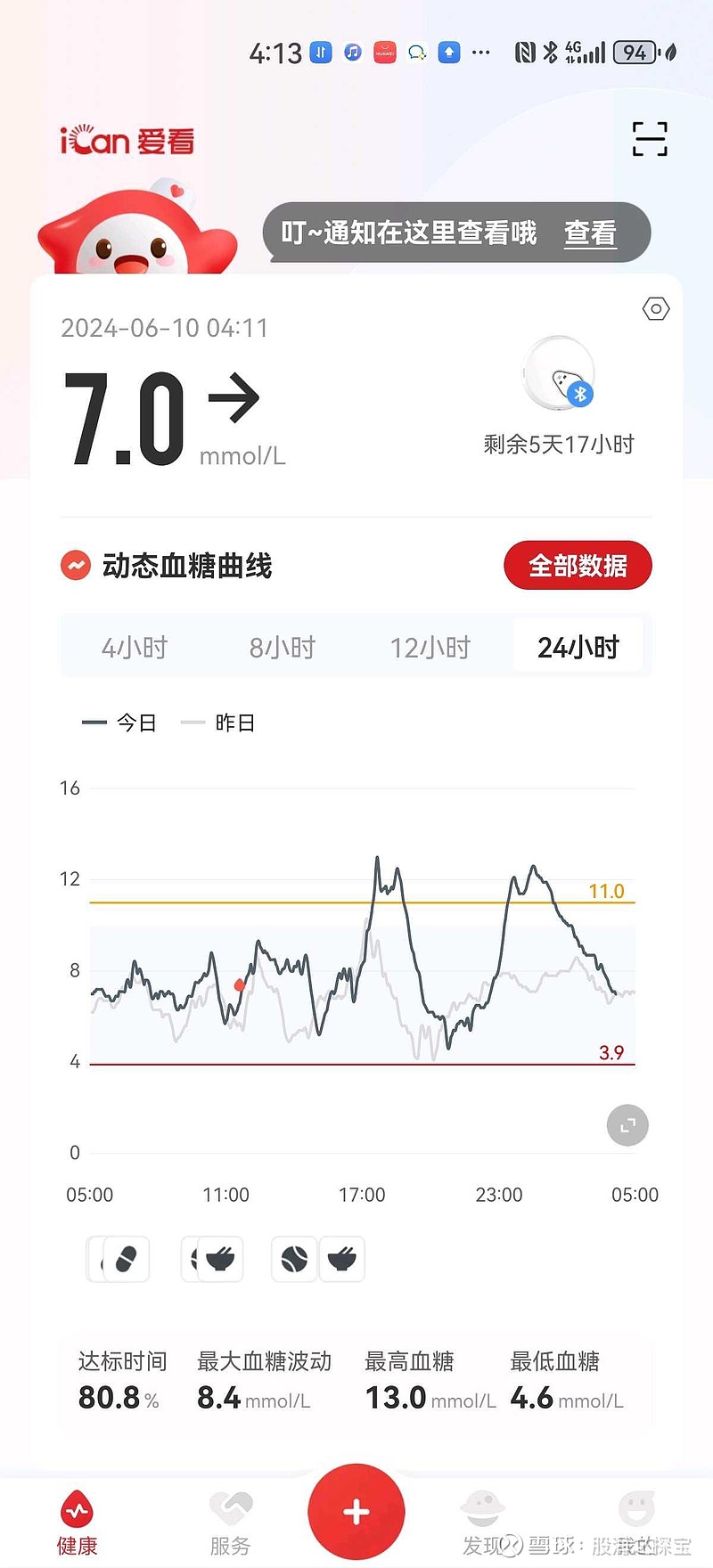Tap the CGM sensor device icon showing Bluetooth

click(559, 377)
